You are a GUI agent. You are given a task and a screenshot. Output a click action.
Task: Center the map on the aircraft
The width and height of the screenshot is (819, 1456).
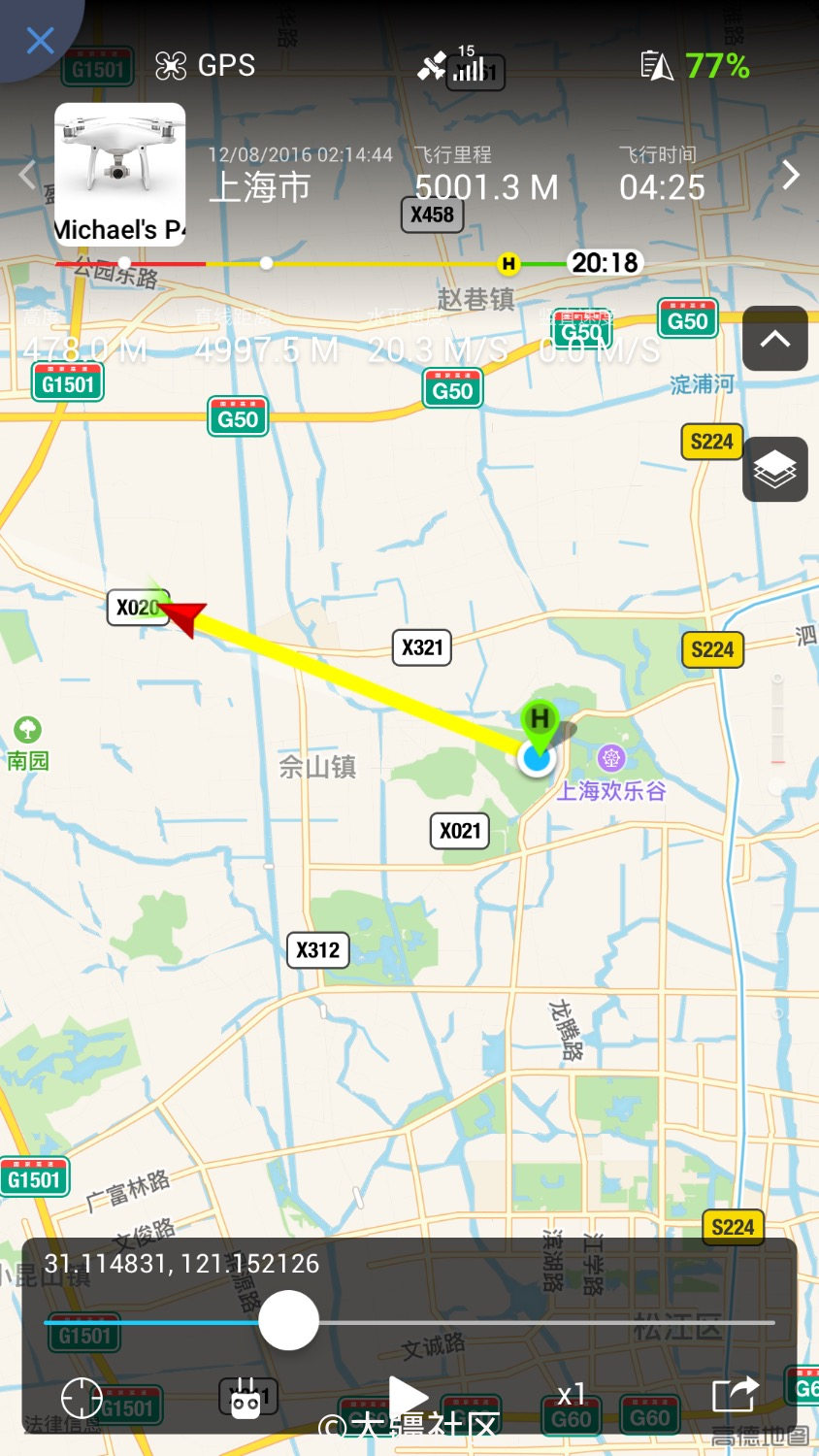click(x=82, y=1397)
